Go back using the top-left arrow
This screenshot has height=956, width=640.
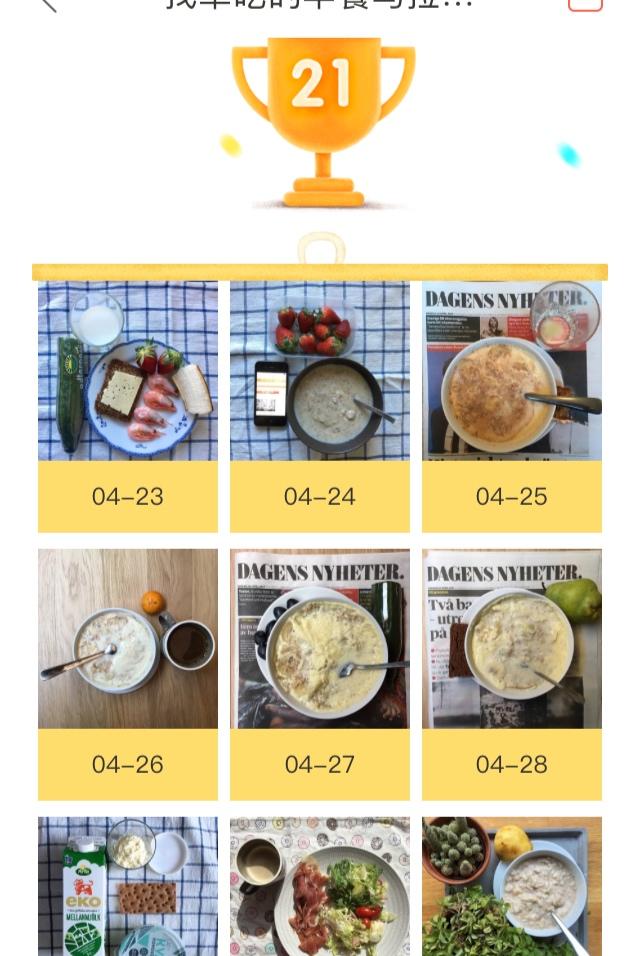tap(48, 4)
